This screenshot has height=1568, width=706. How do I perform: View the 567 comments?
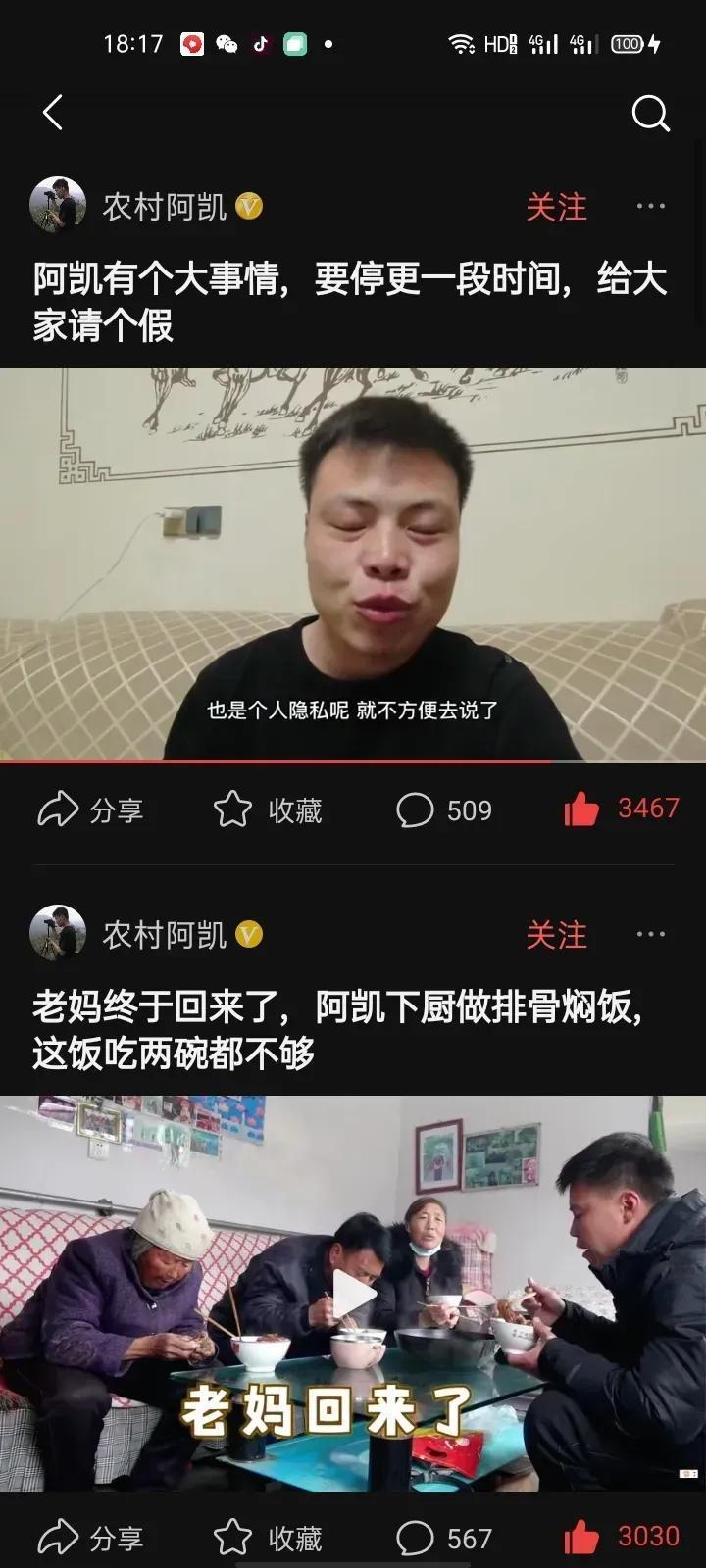point(444,1538)
